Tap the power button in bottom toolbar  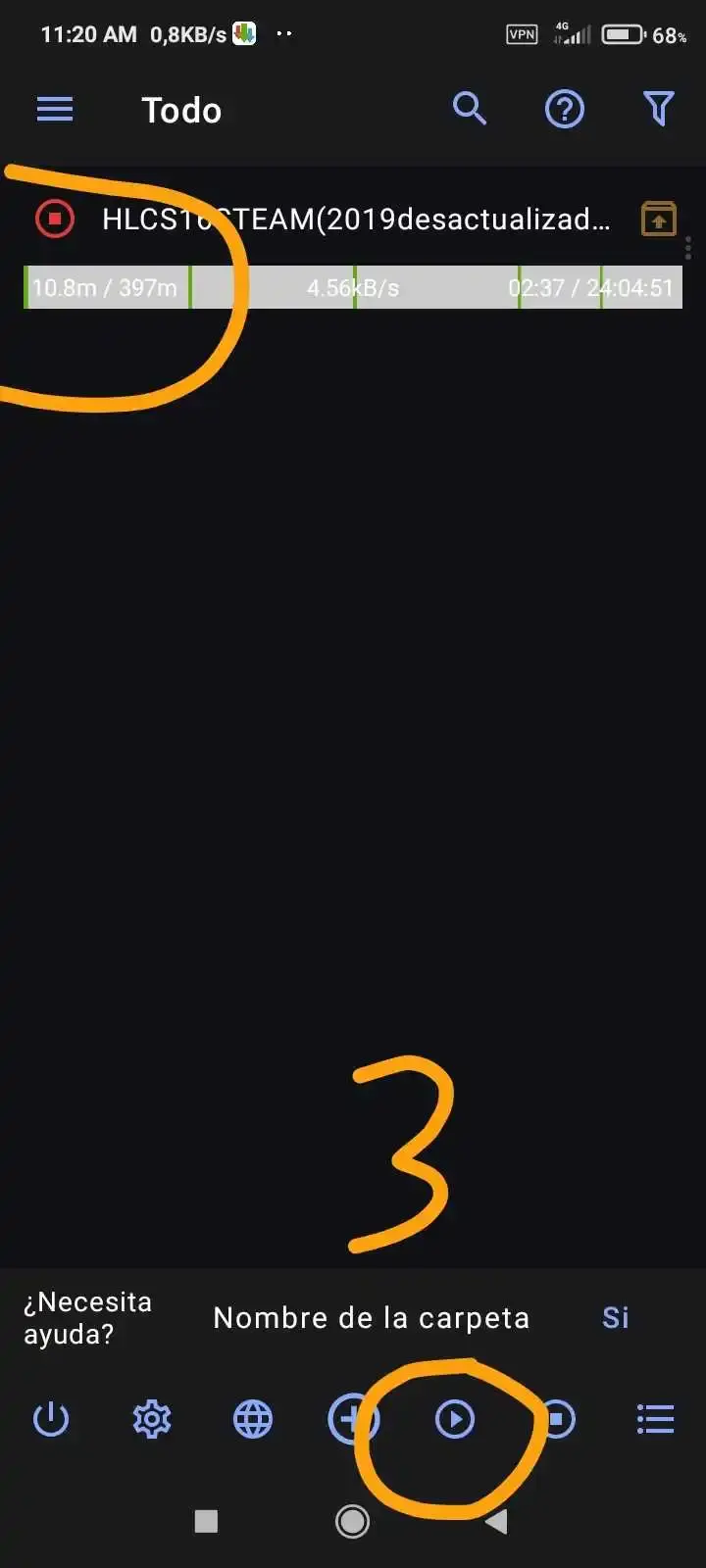(x=51, y=1419)
